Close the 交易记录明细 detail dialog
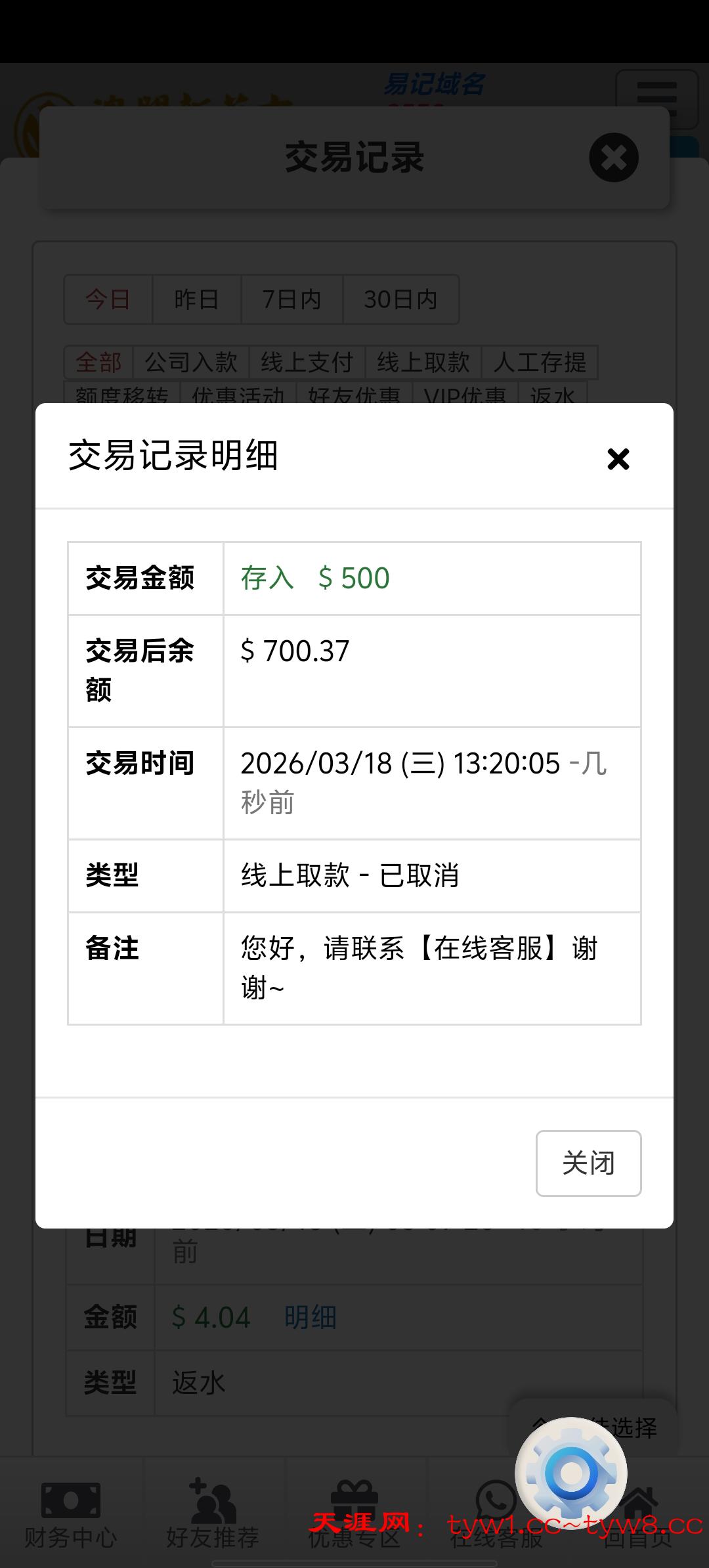 [618, 460]
